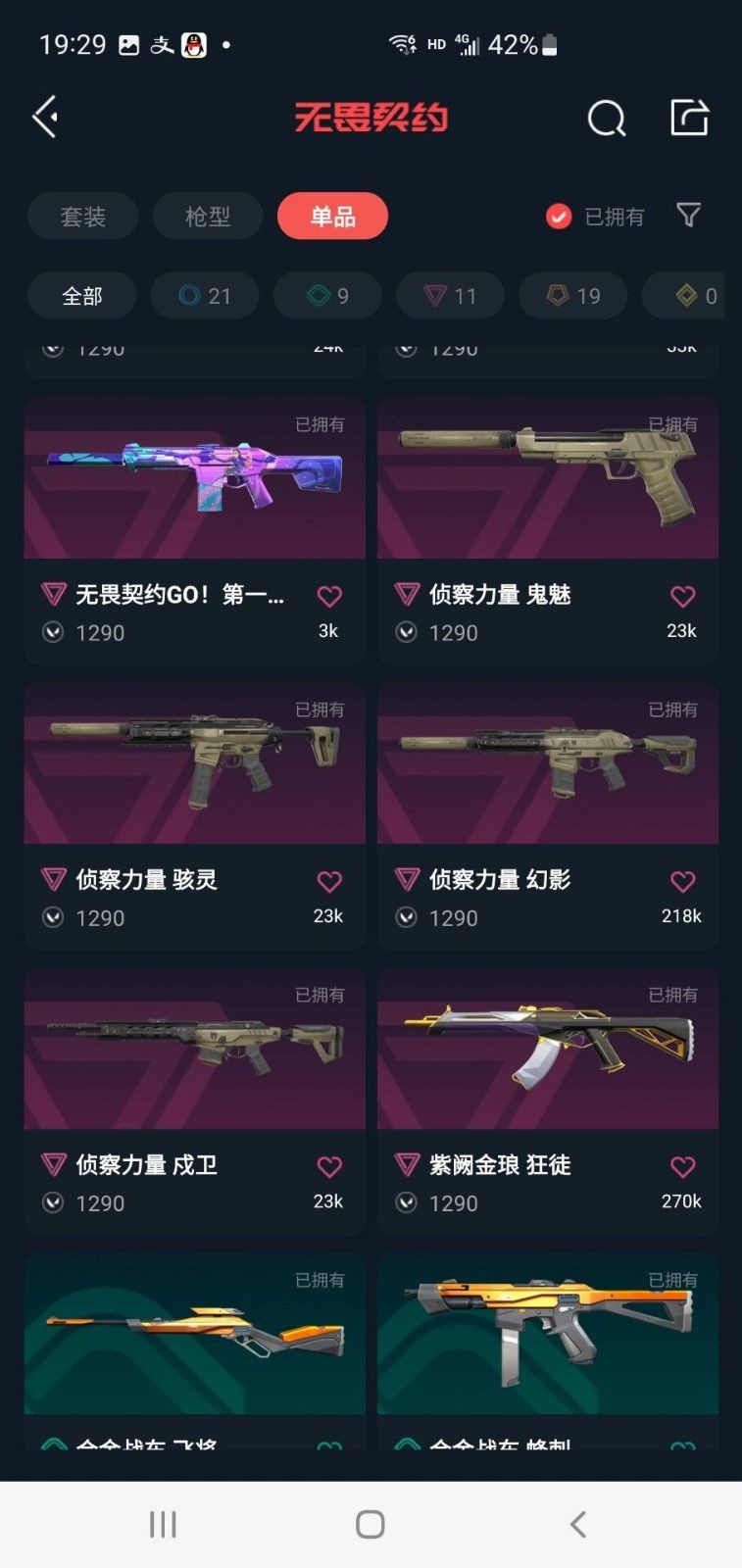Open the 无畏契约GO! skin card

pos(194,480)
